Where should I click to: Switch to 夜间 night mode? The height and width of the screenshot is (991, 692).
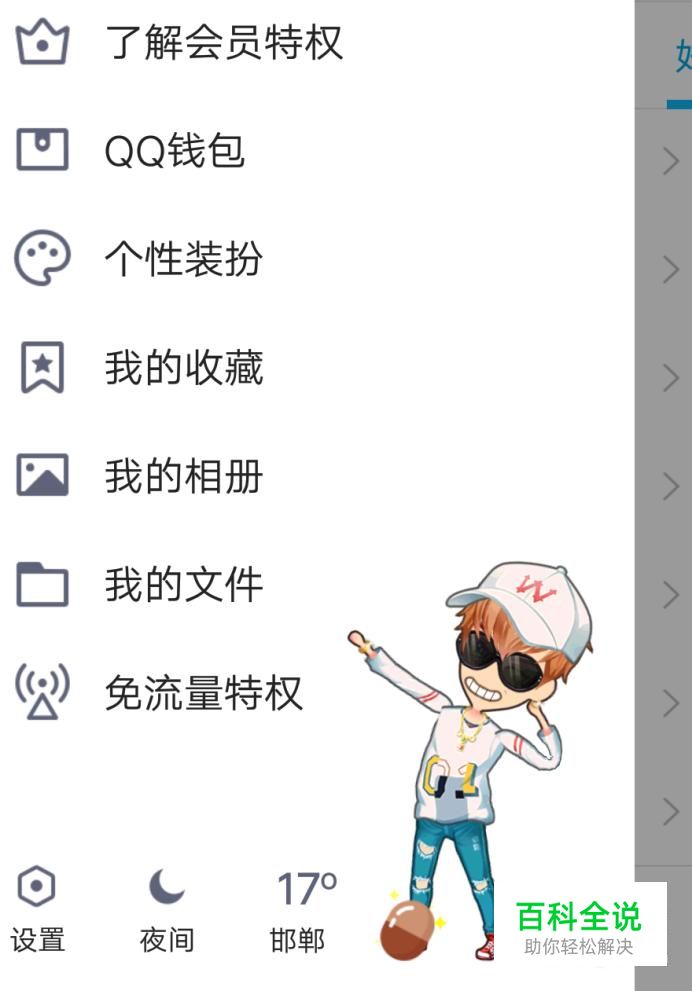pos(167,910)
